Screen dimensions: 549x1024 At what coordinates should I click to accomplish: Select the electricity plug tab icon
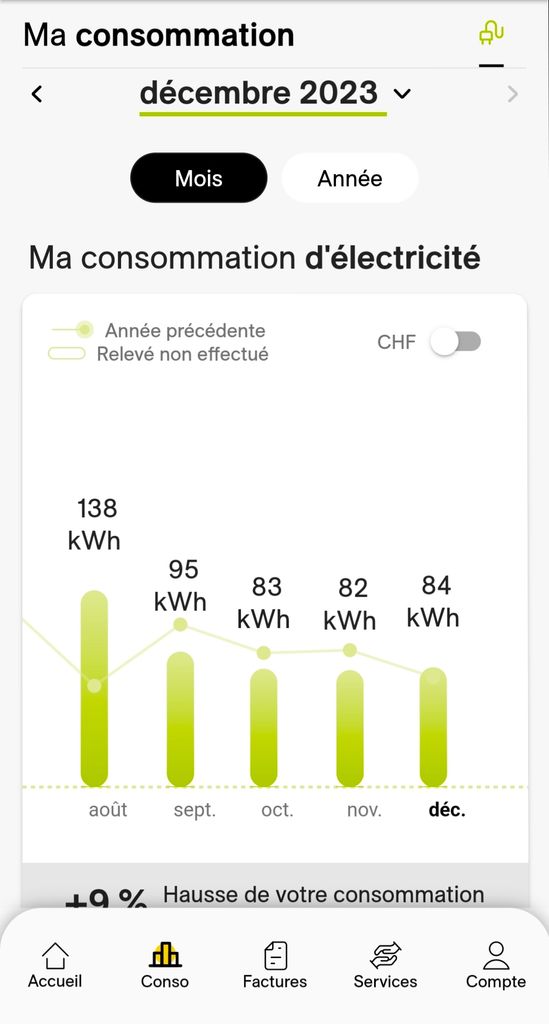click(491, 33)
